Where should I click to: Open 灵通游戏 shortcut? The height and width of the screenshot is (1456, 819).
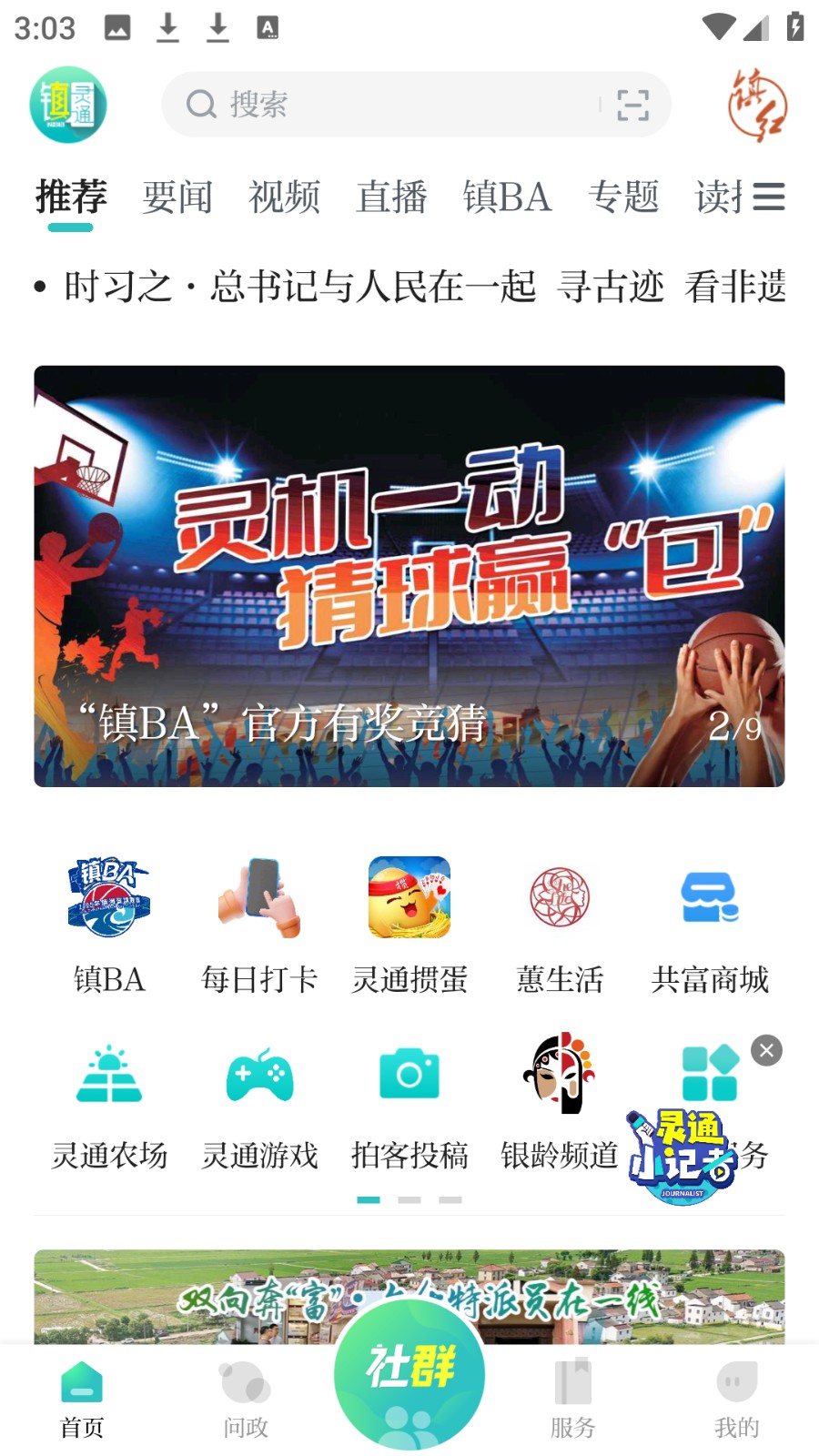[259, 1101]
